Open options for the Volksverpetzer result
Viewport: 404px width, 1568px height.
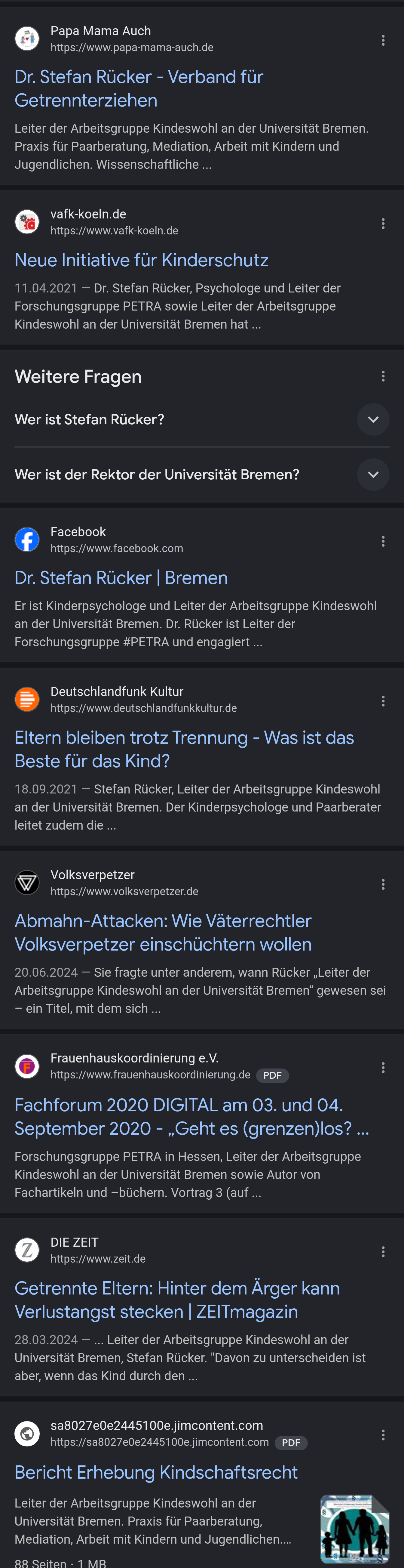[383, 884]
